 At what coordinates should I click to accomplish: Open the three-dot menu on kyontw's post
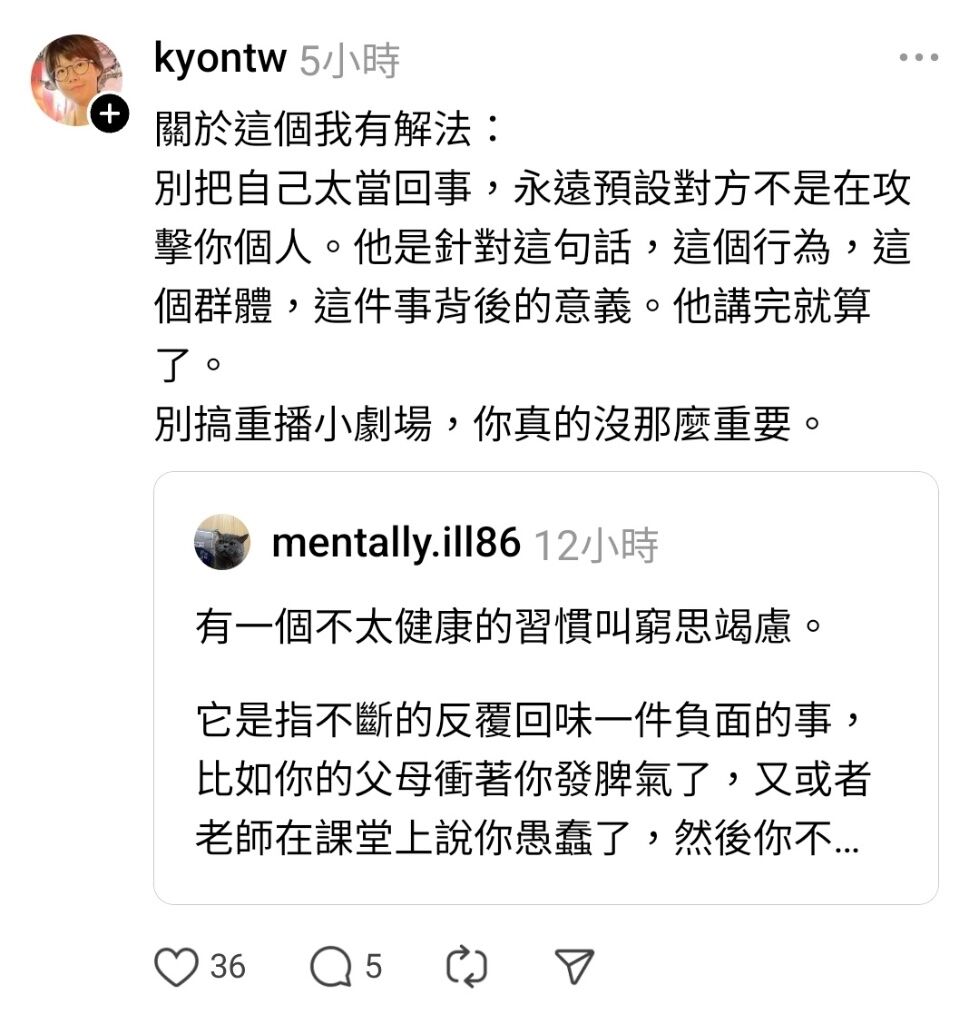tap(918, 58)
